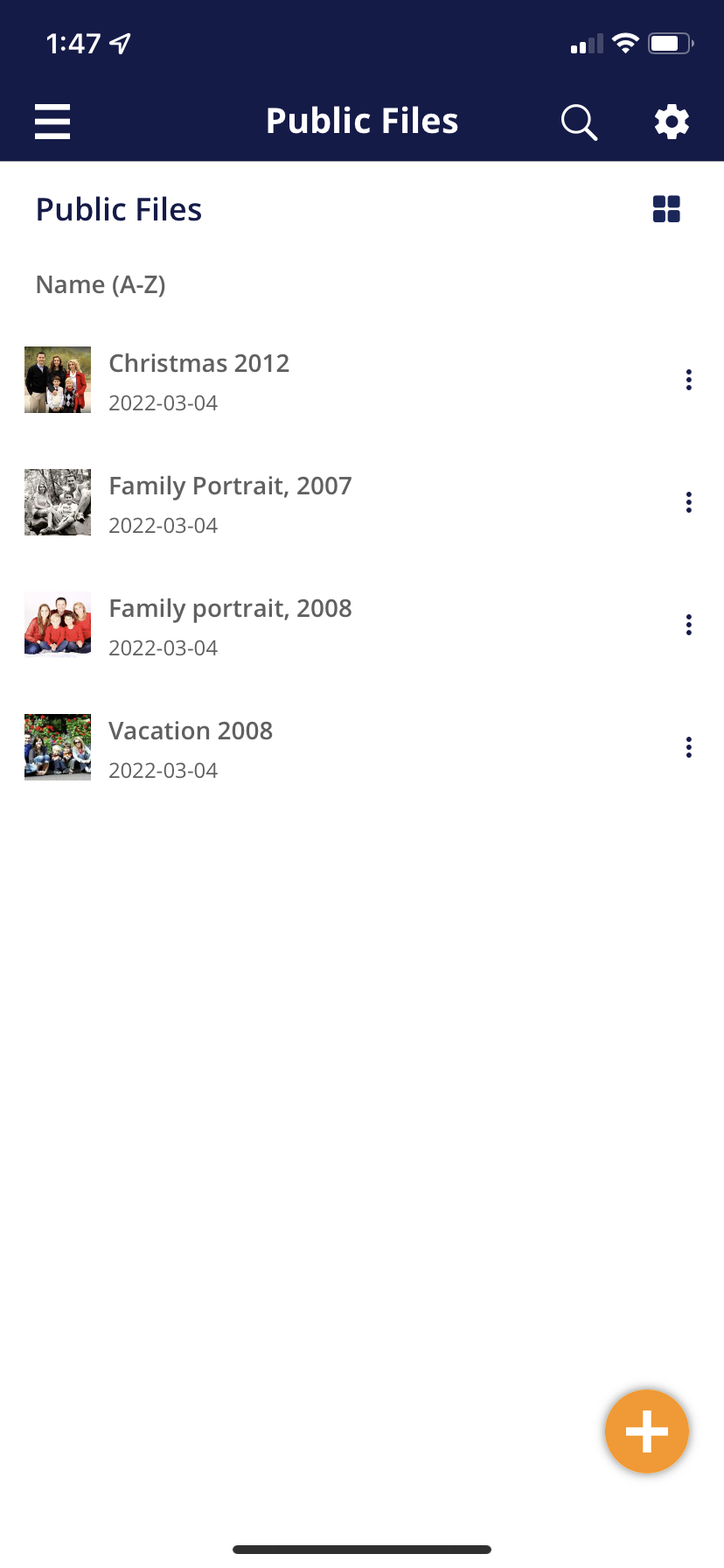The width and height of the screenshot is (724, 1568).
Task: Switch to grid view layout
Action: point(666,209)
